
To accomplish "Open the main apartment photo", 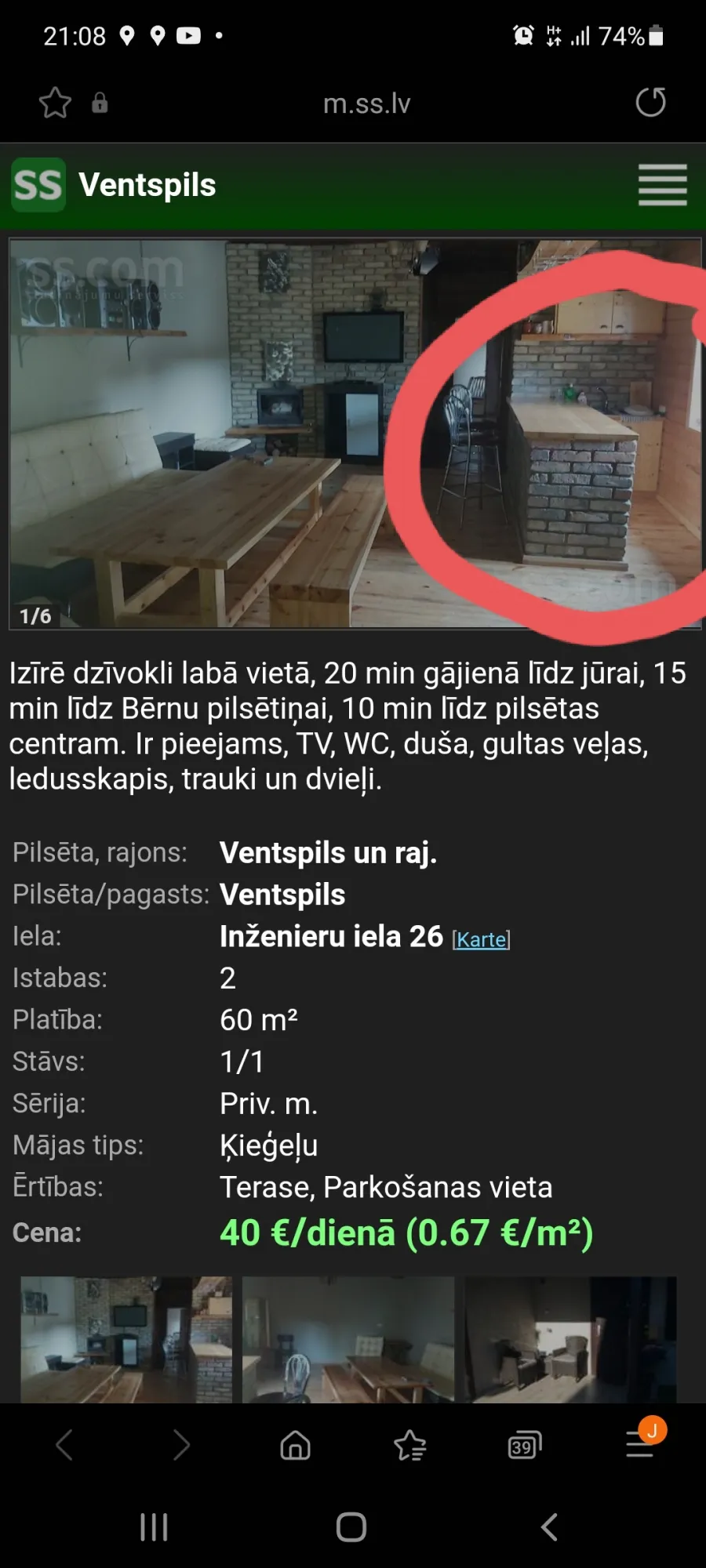I will 355,434.
